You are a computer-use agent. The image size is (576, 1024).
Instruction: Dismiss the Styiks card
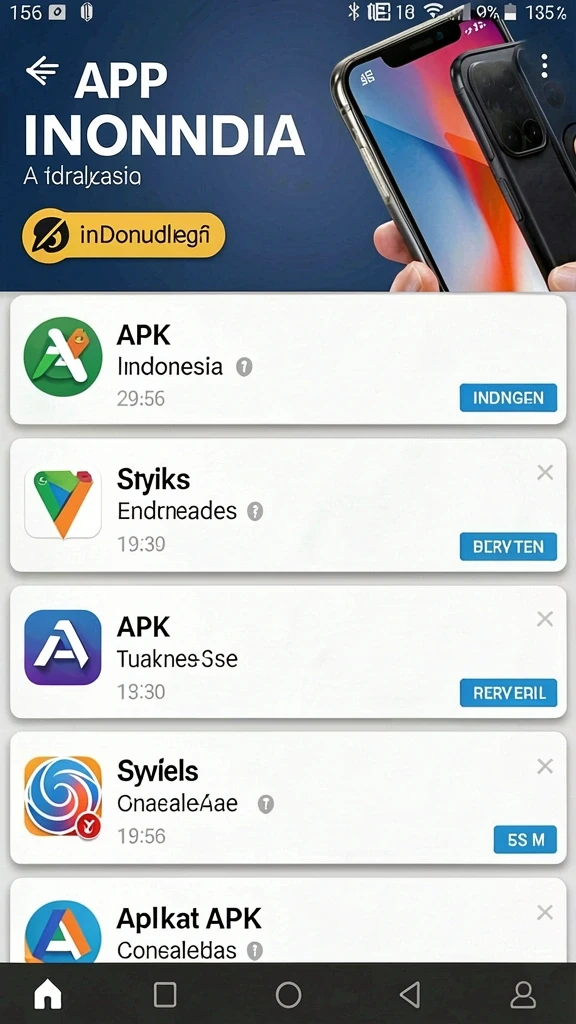point(545,472)
